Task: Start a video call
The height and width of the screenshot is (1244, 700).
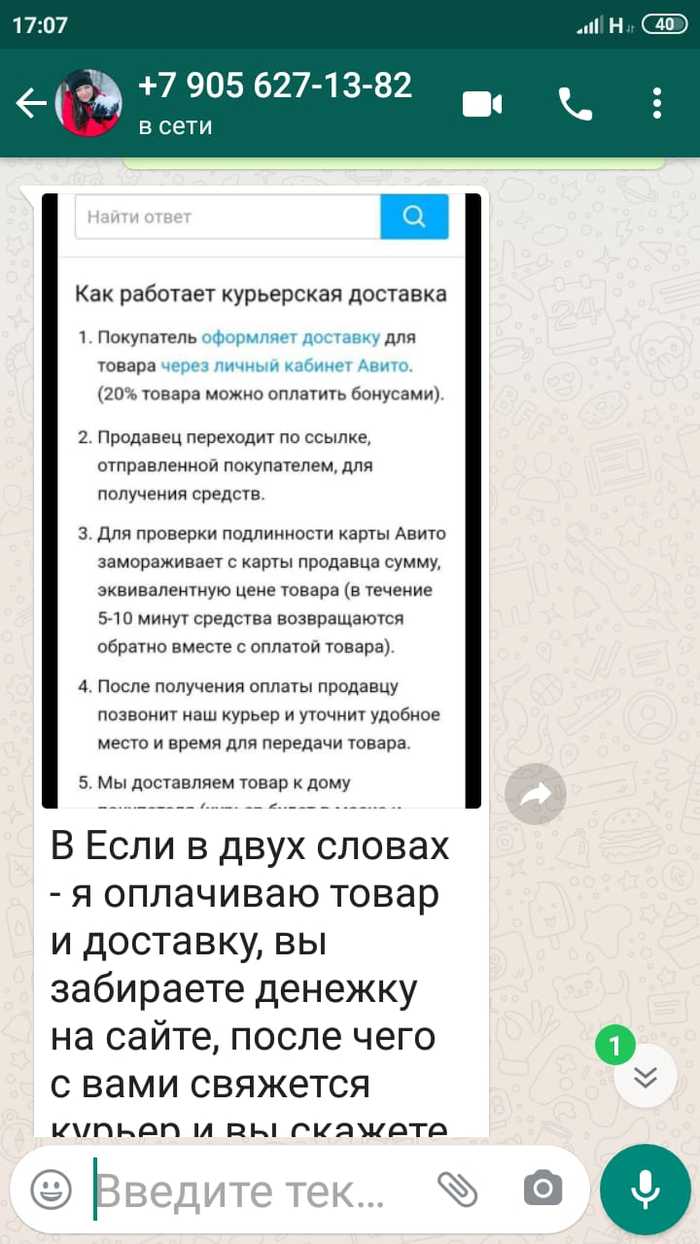Action: point(482,104)
